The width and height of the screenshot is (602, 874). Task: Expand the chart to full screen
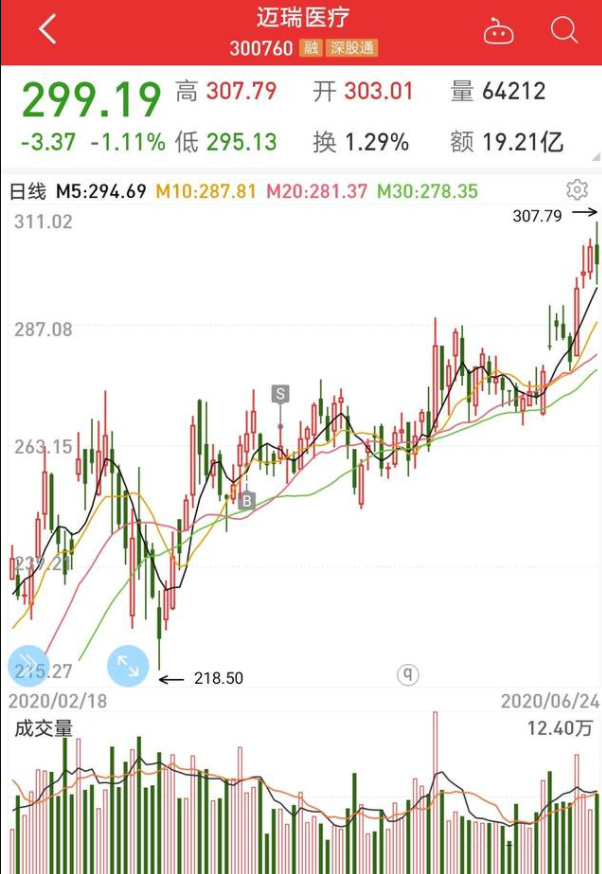127,666
